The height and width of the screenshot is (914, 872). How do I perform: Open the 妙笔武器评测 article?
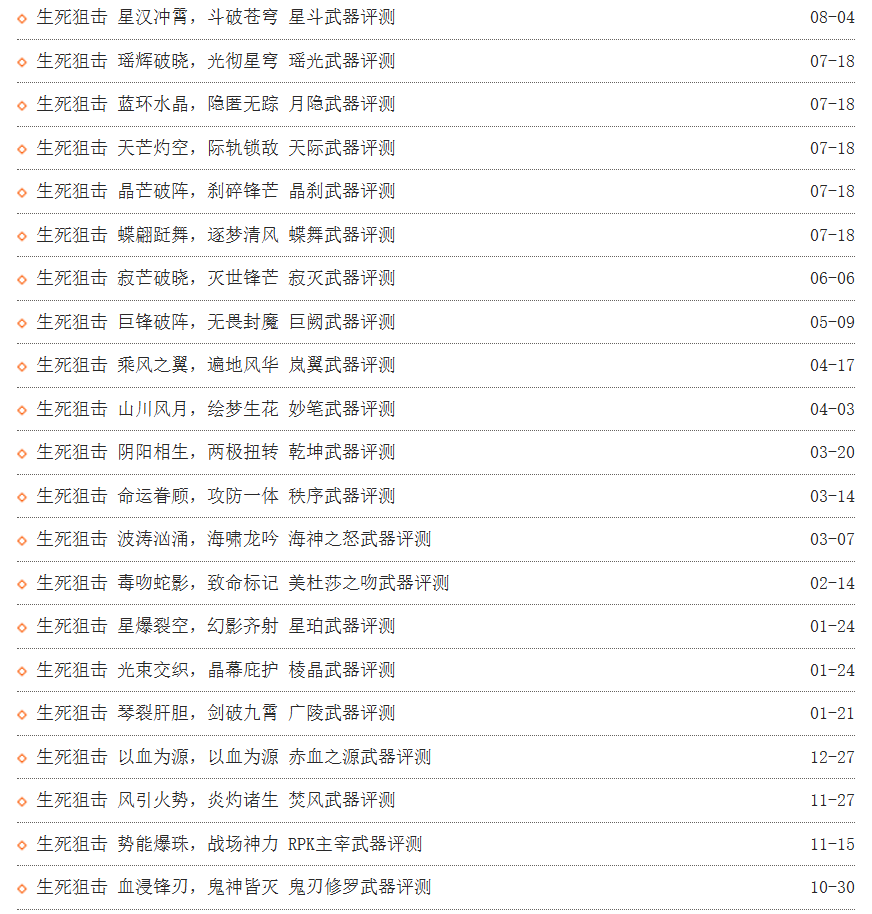[x=215, y=409]
